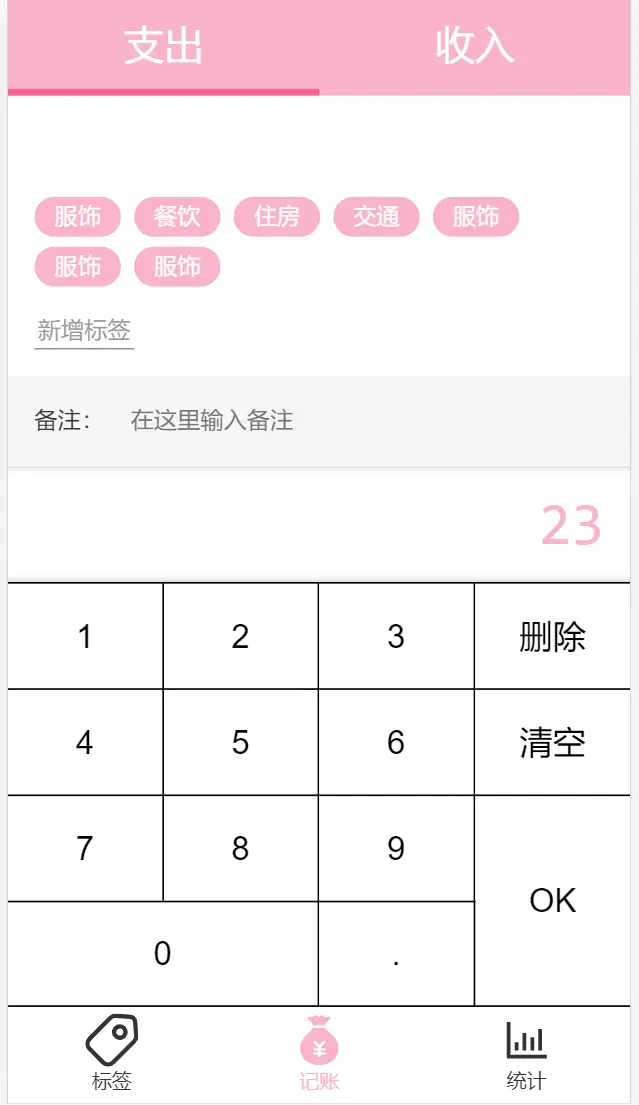639x1105 pixels.
Task: Tap the 新增标签 link
Action: pyautogui.click(x=84, y=331)
